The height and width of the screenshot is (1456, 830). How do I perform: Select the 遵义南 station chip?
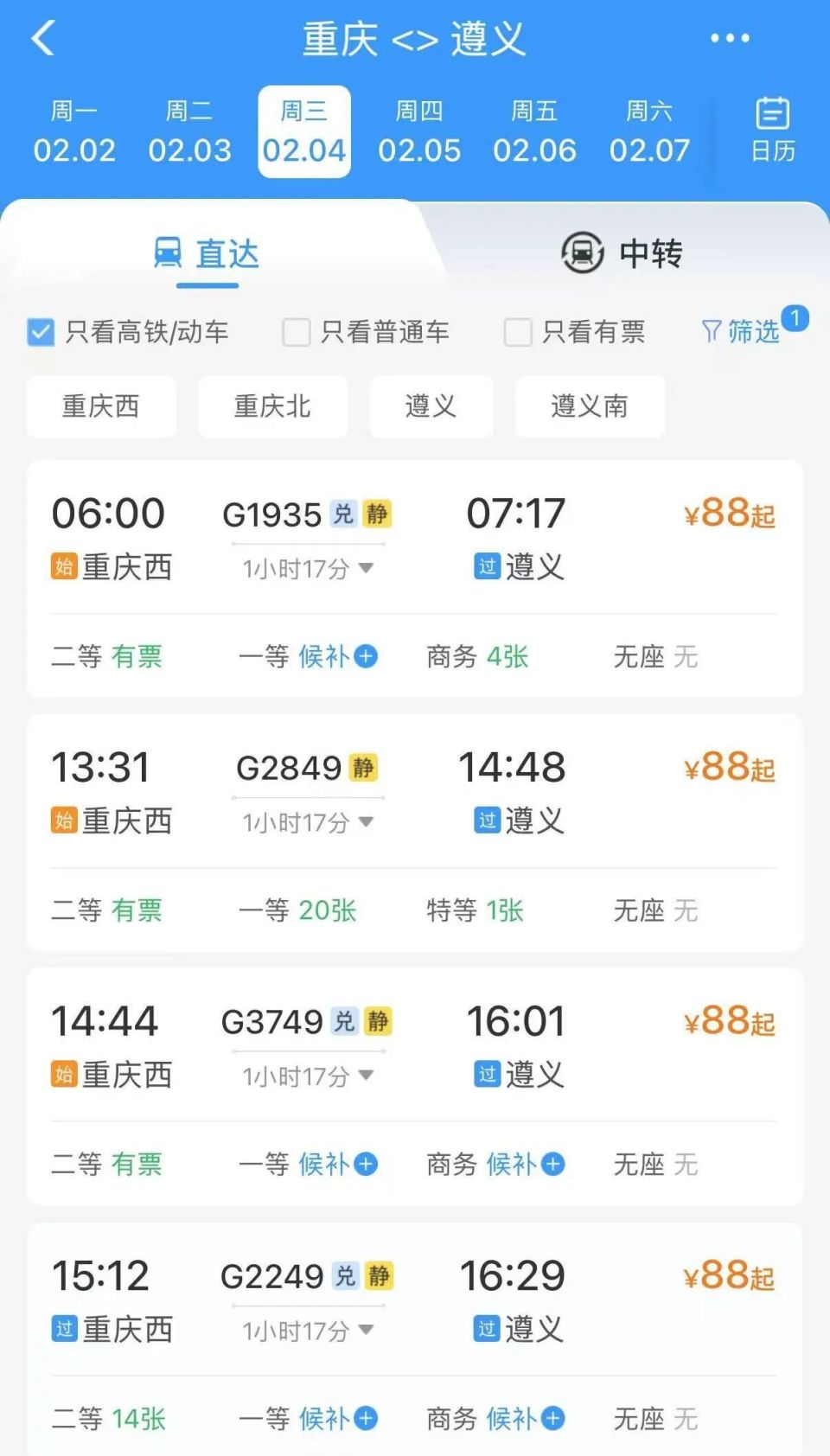click(590, 407)
